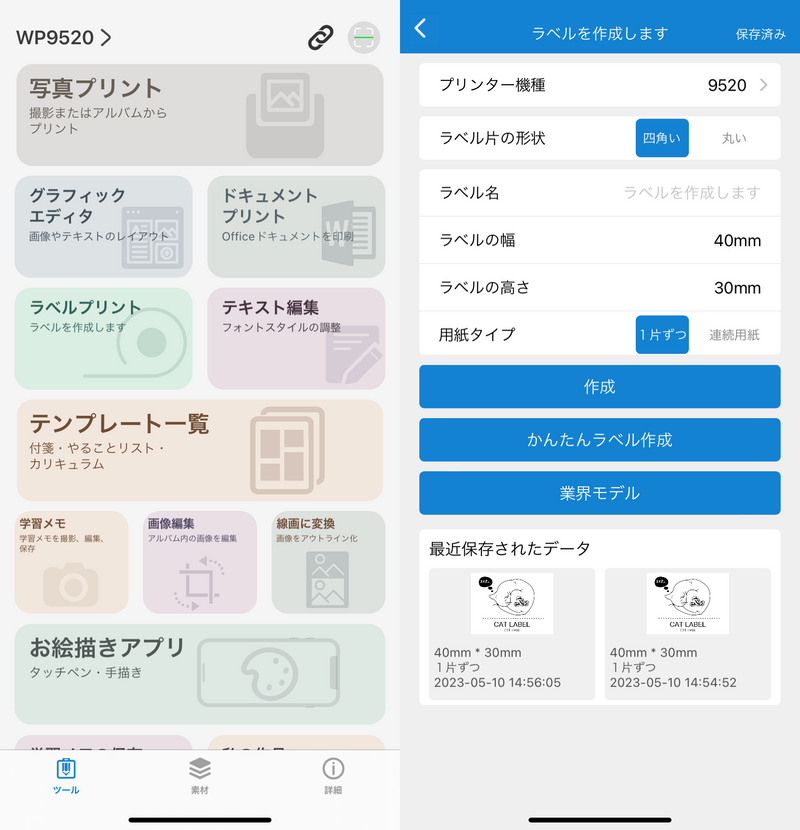The image size is (800, 830).
Task: Go back from ラベルを作成します
Action: coord(420,29)
